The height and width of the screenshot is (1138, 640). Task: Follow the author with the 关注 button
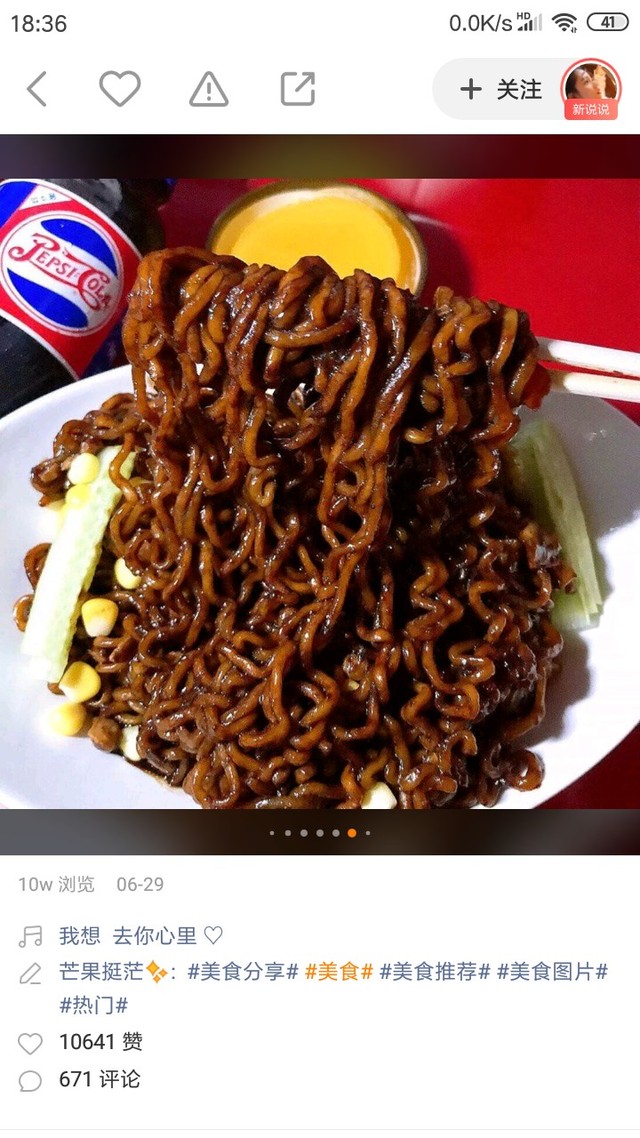501,89
